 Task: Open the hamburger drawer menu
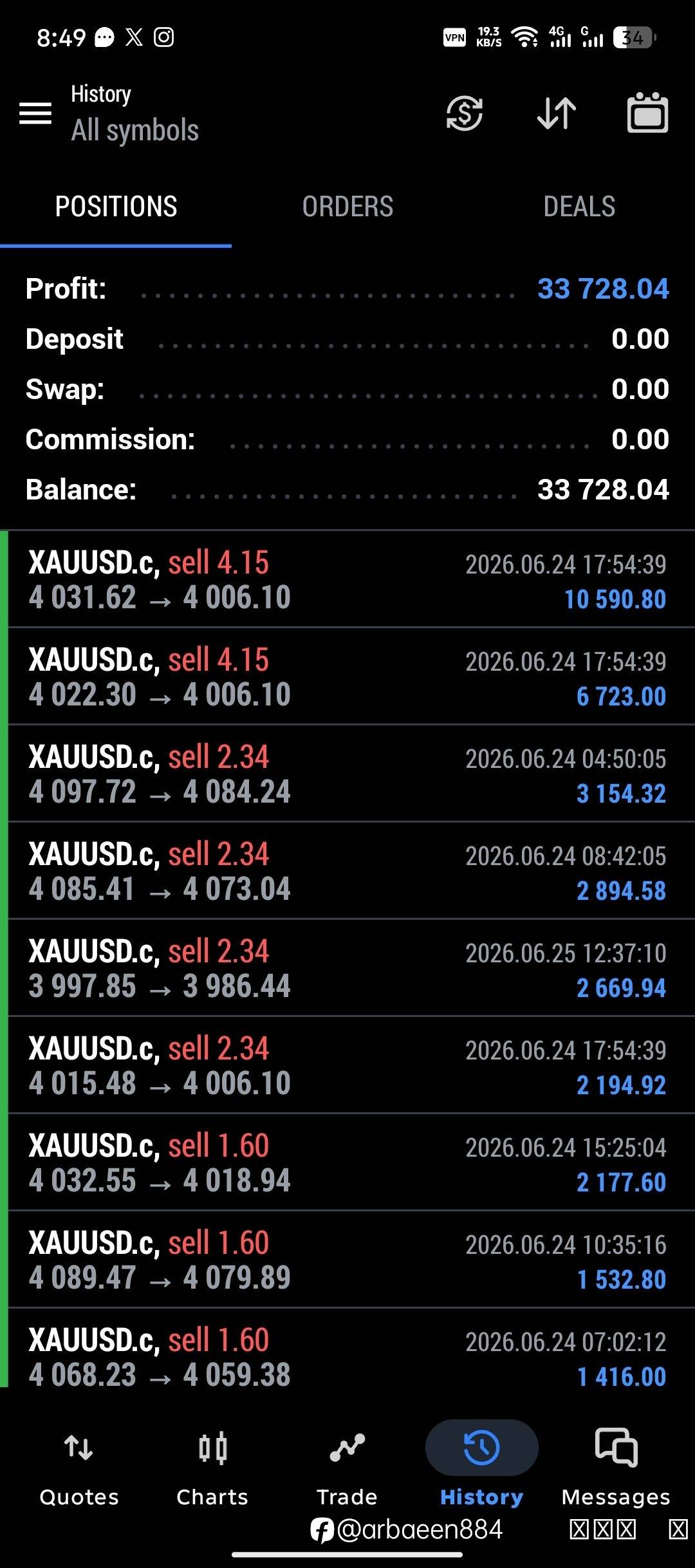(35, 113)
